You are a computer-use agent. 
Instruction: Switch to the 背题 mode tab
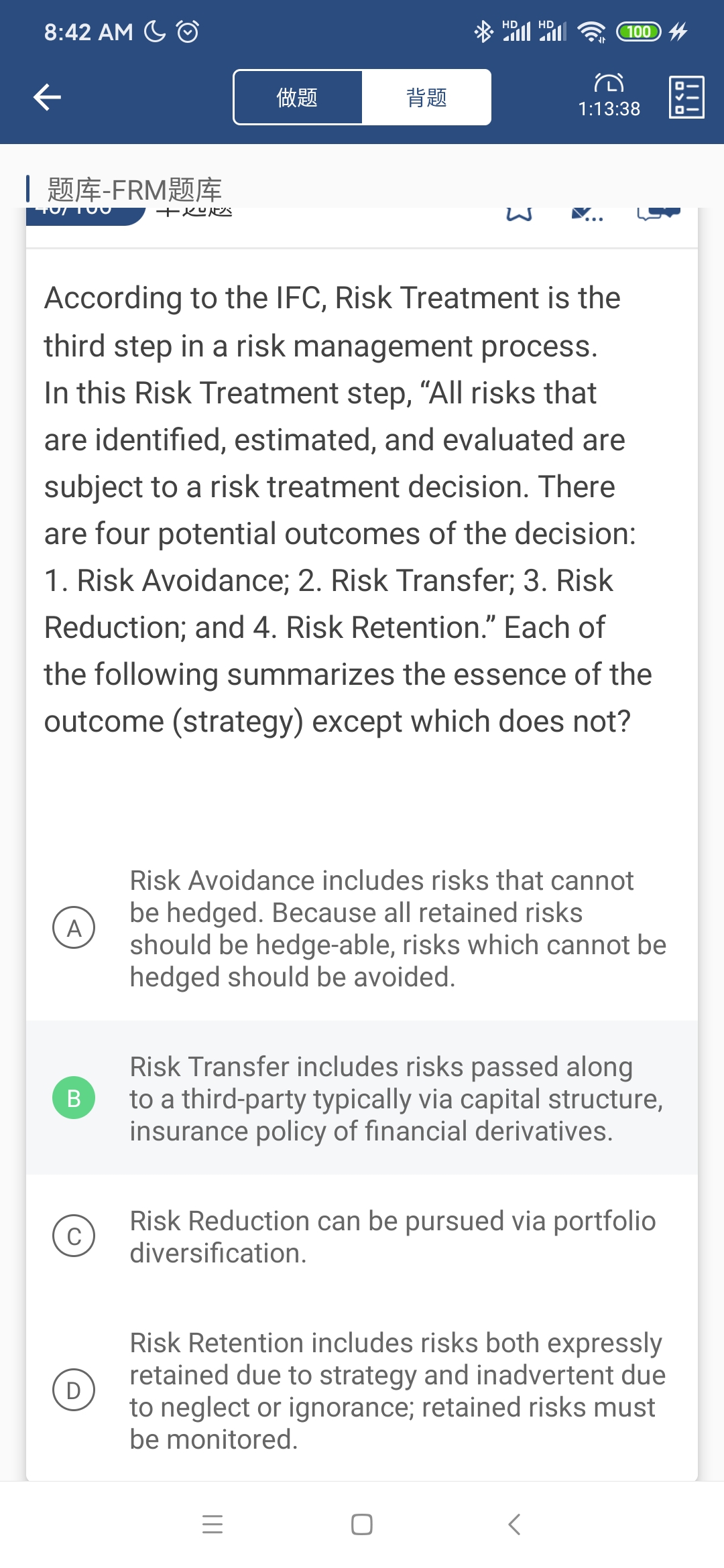(x=426, y=98)
